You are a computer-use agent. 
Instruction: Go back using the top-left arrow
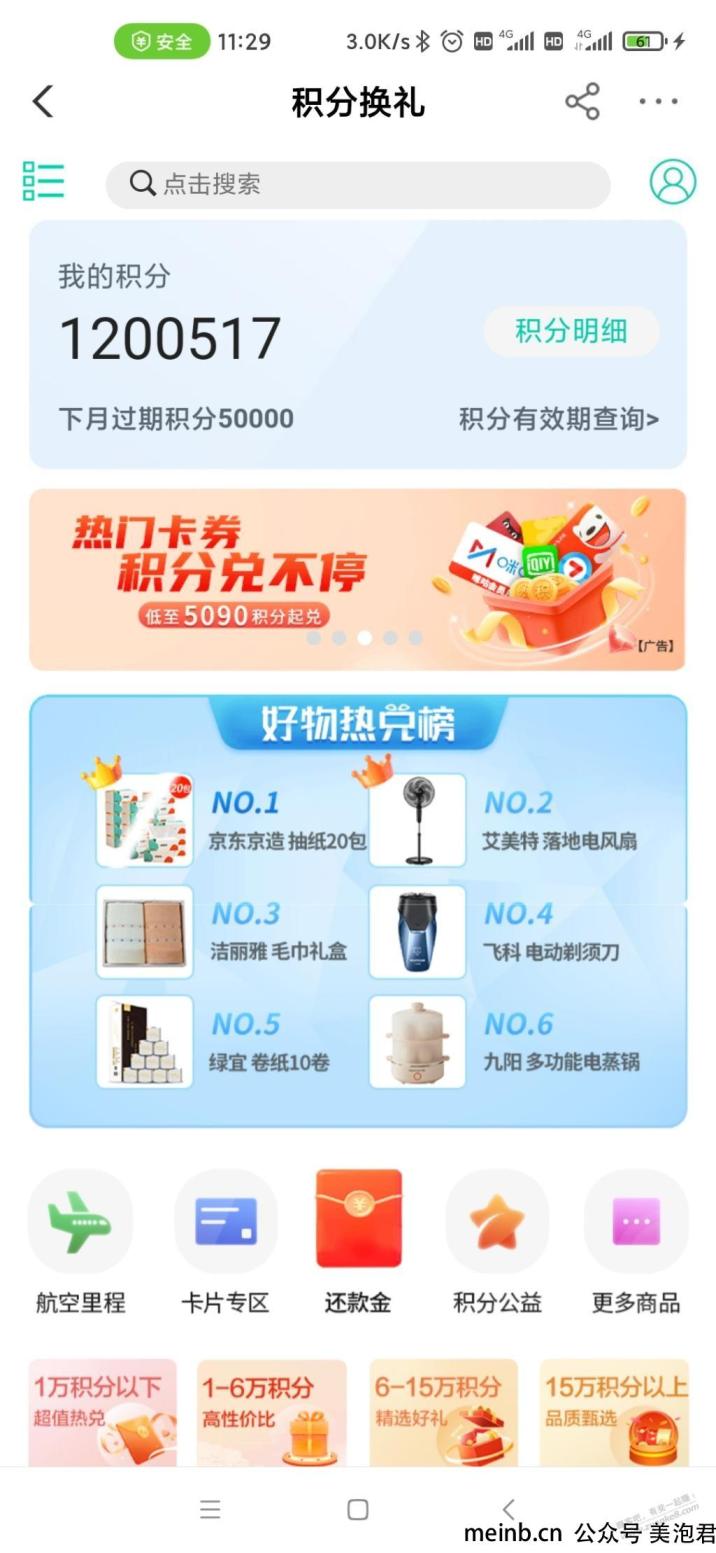(42, 101)
